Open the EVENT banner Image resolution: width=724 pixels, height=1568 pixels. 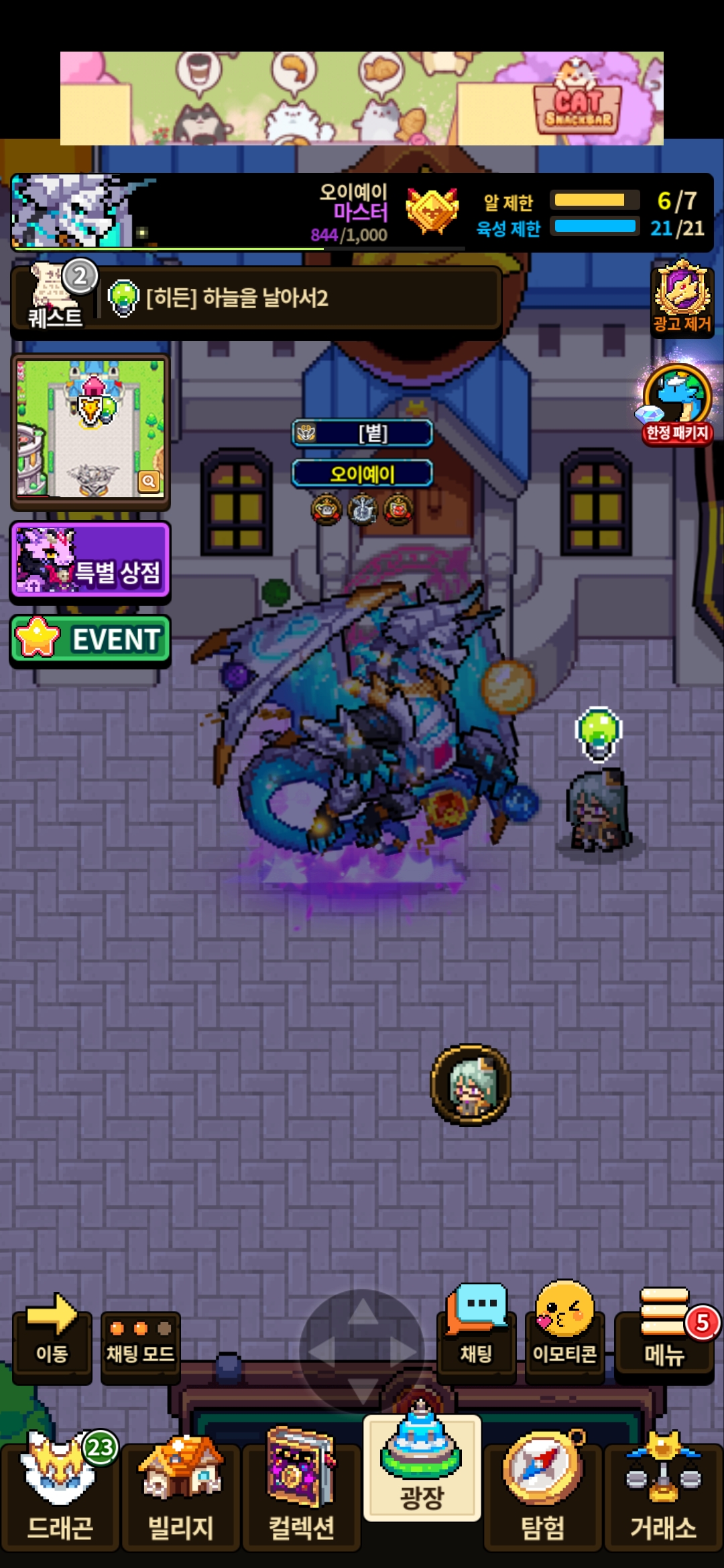coord(90,640)
